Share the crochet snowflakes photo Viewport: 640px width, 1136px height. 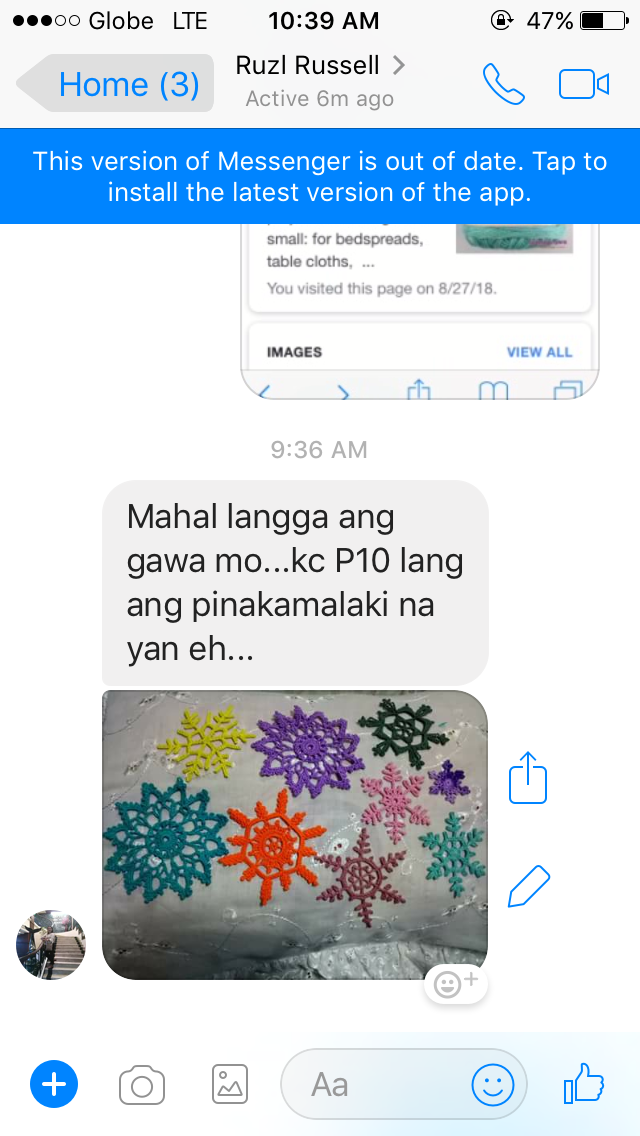coord(529,777)
